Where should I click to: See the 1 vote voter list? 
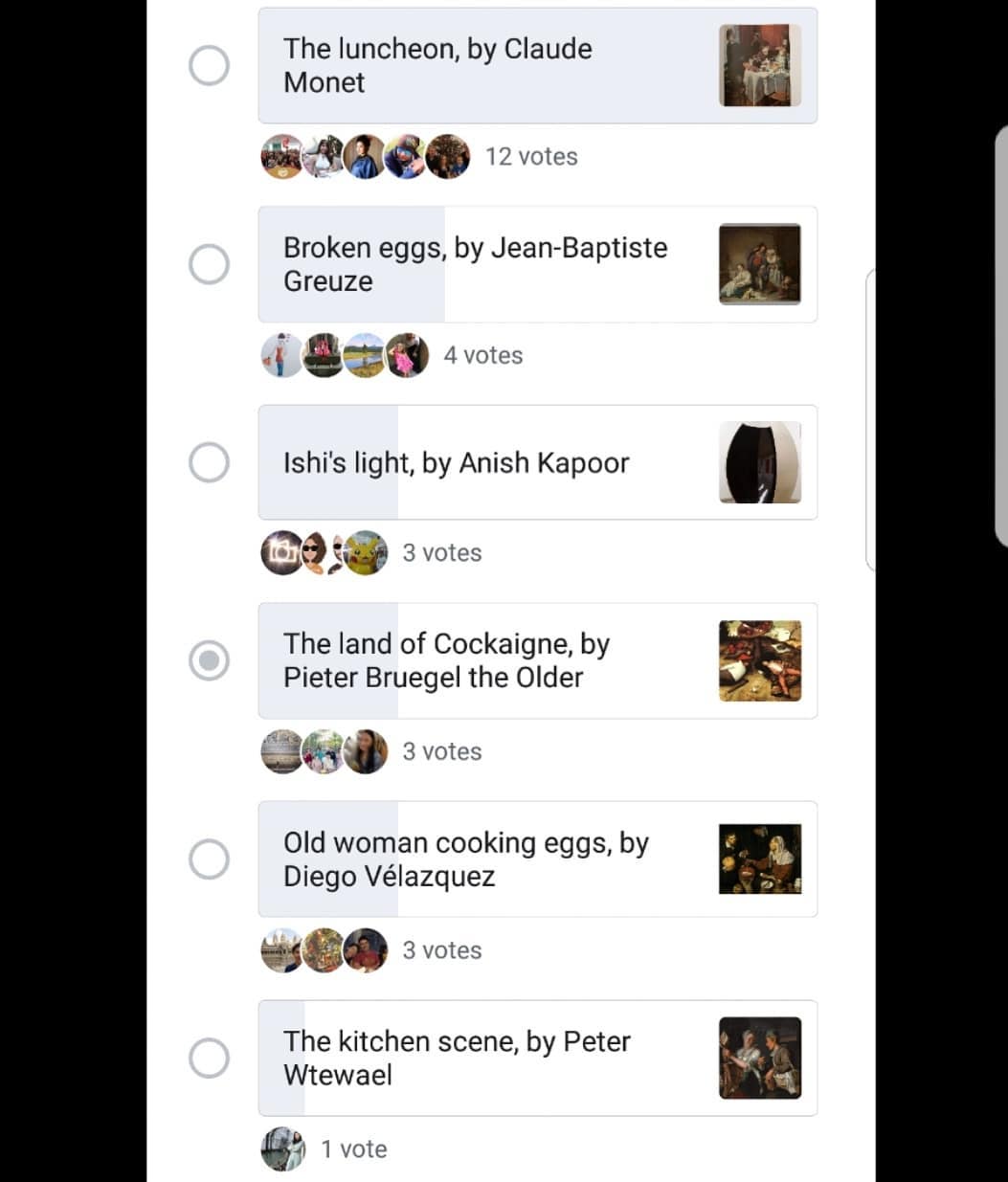point(353,1149)
